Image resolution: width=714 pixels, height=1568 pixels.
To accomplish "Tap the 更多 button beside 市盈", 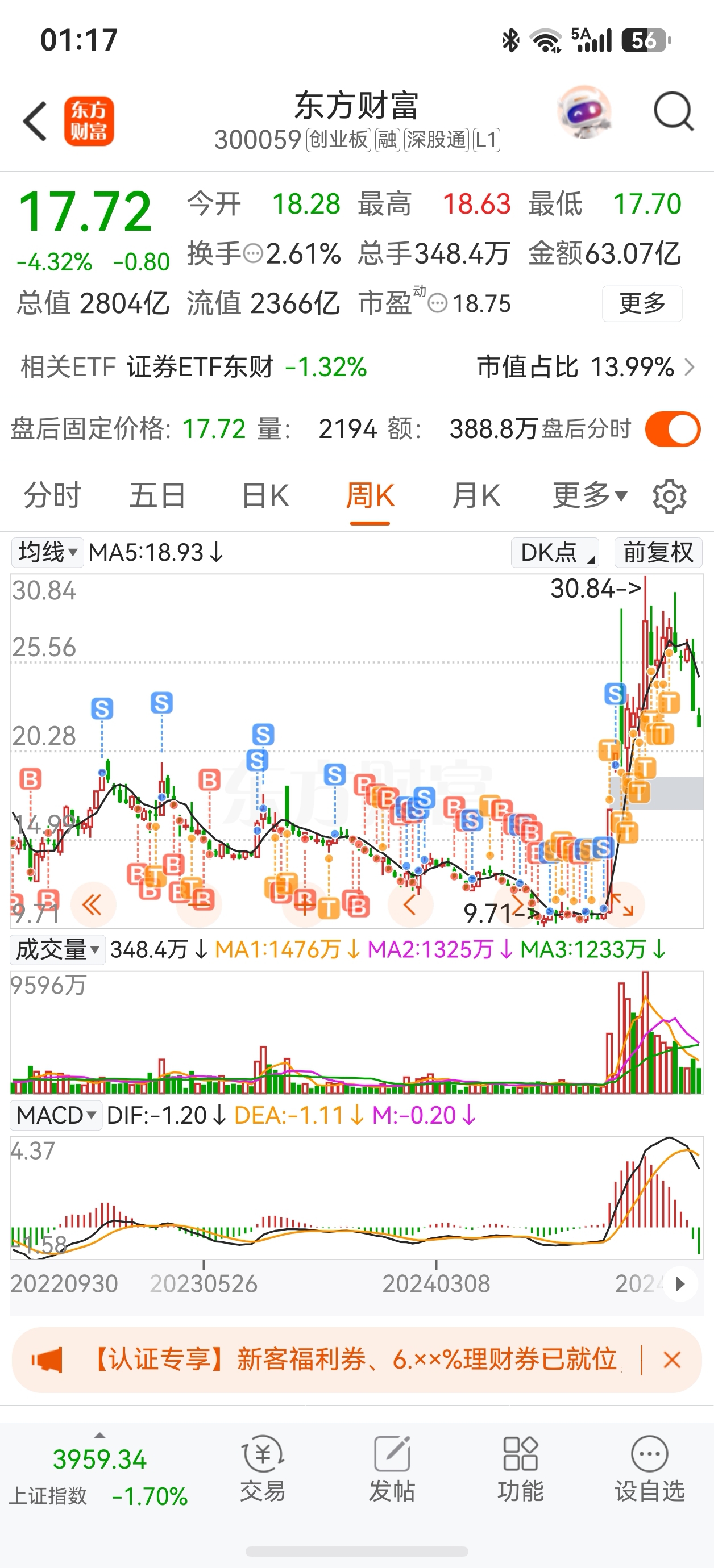I will pos(641,303).
